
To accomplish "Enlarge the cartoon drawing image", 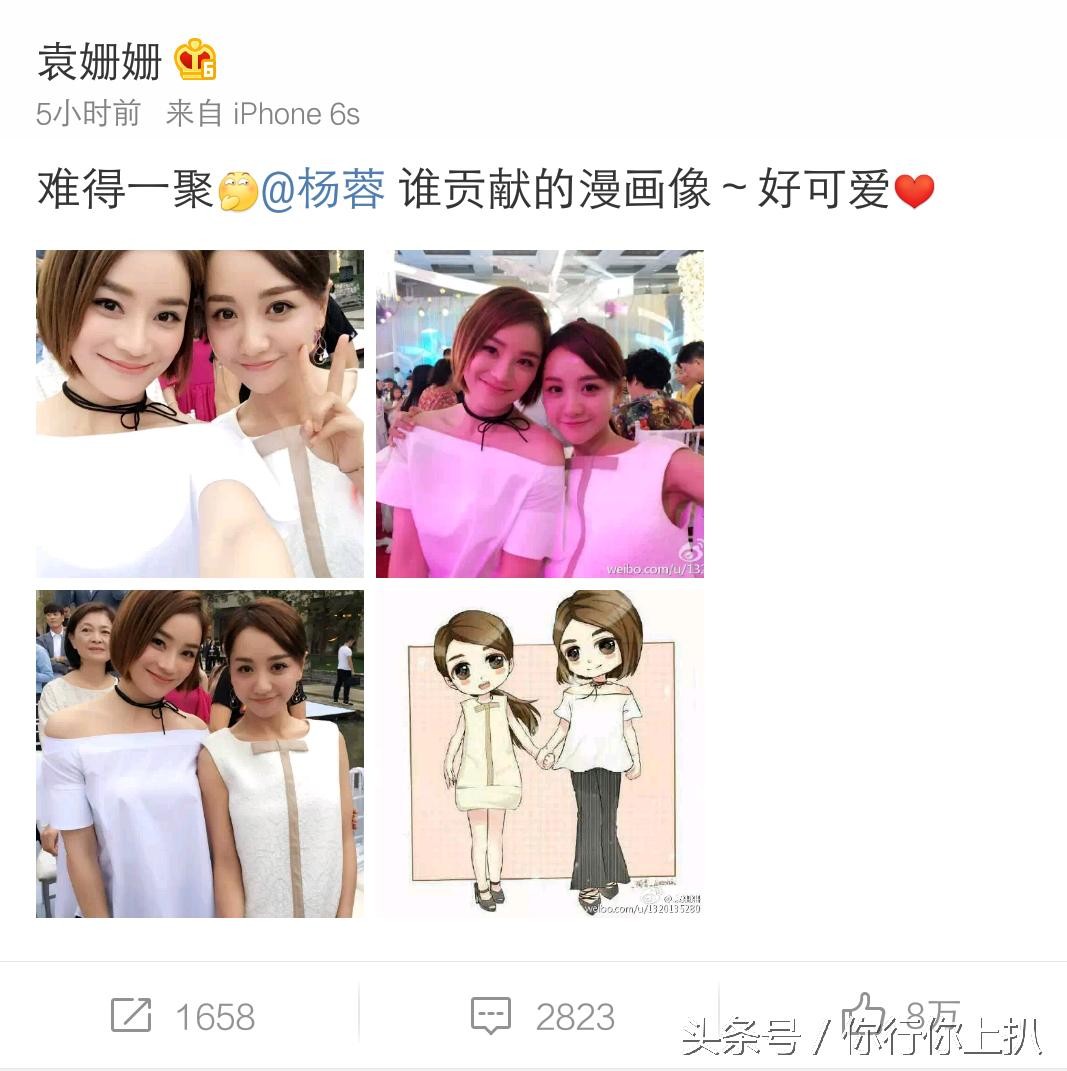I will (539, 753).
